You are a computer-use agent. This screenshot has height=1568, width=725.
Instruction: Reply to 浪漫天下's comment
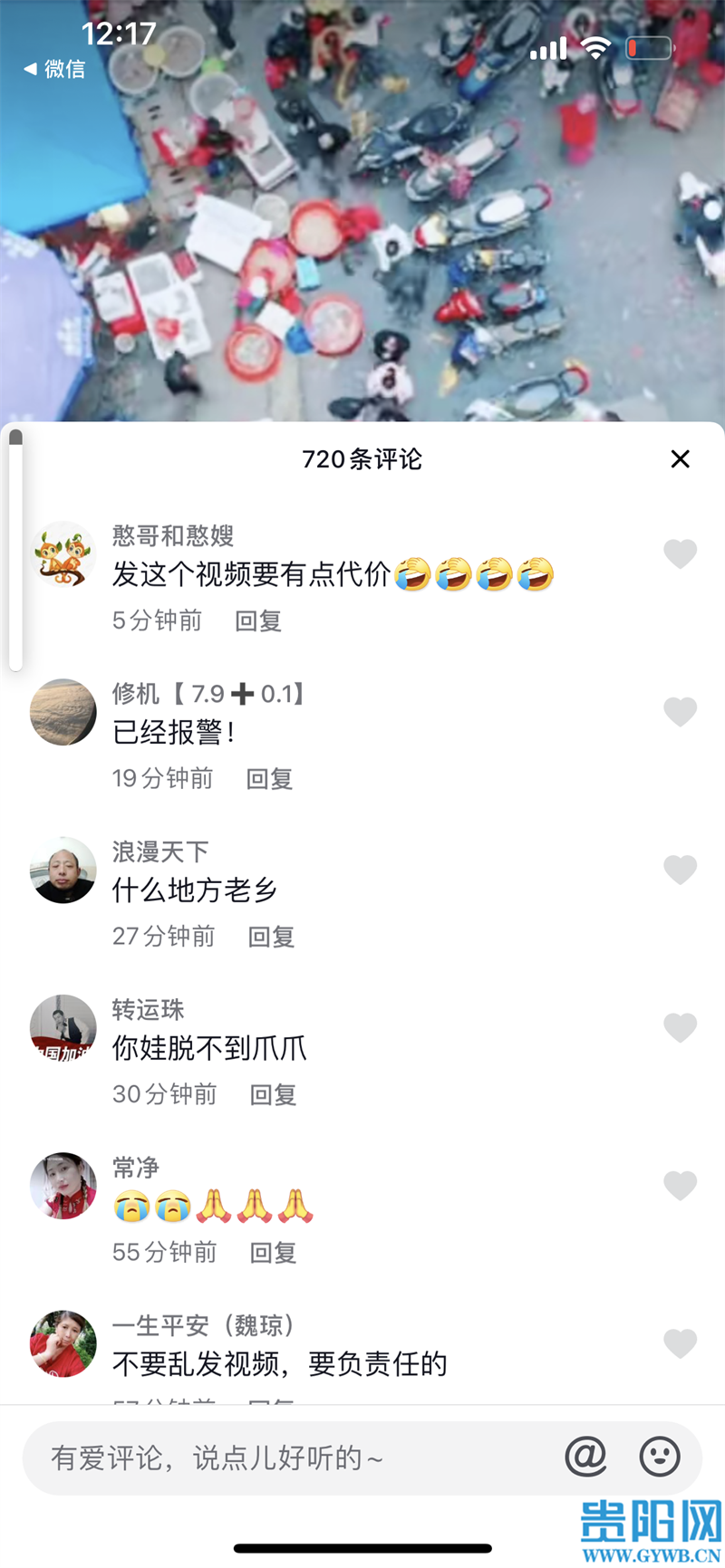[x=271, y=937]
